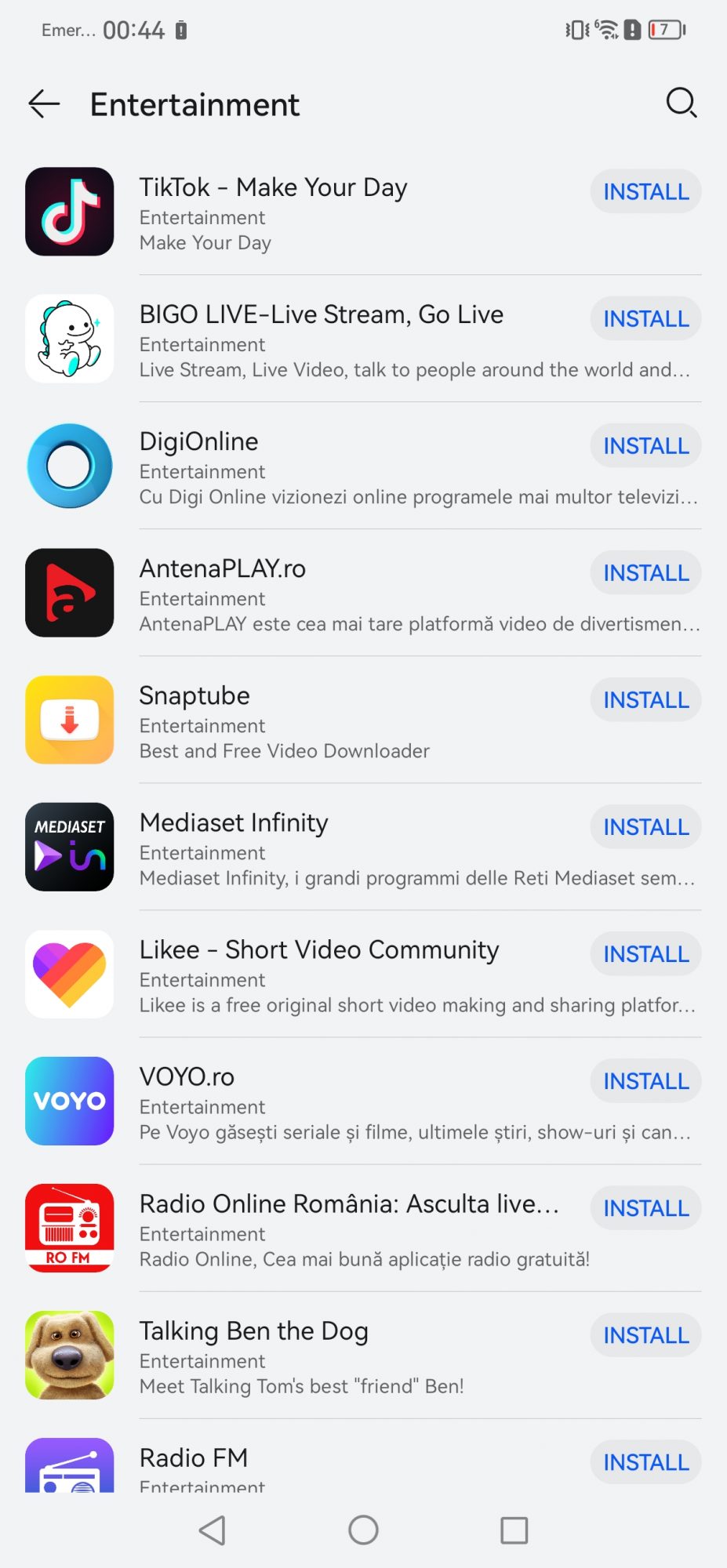This screenshot has height=1568, width=727.
Task: Install Likee - Short Video Community
Action: point(645,953)
